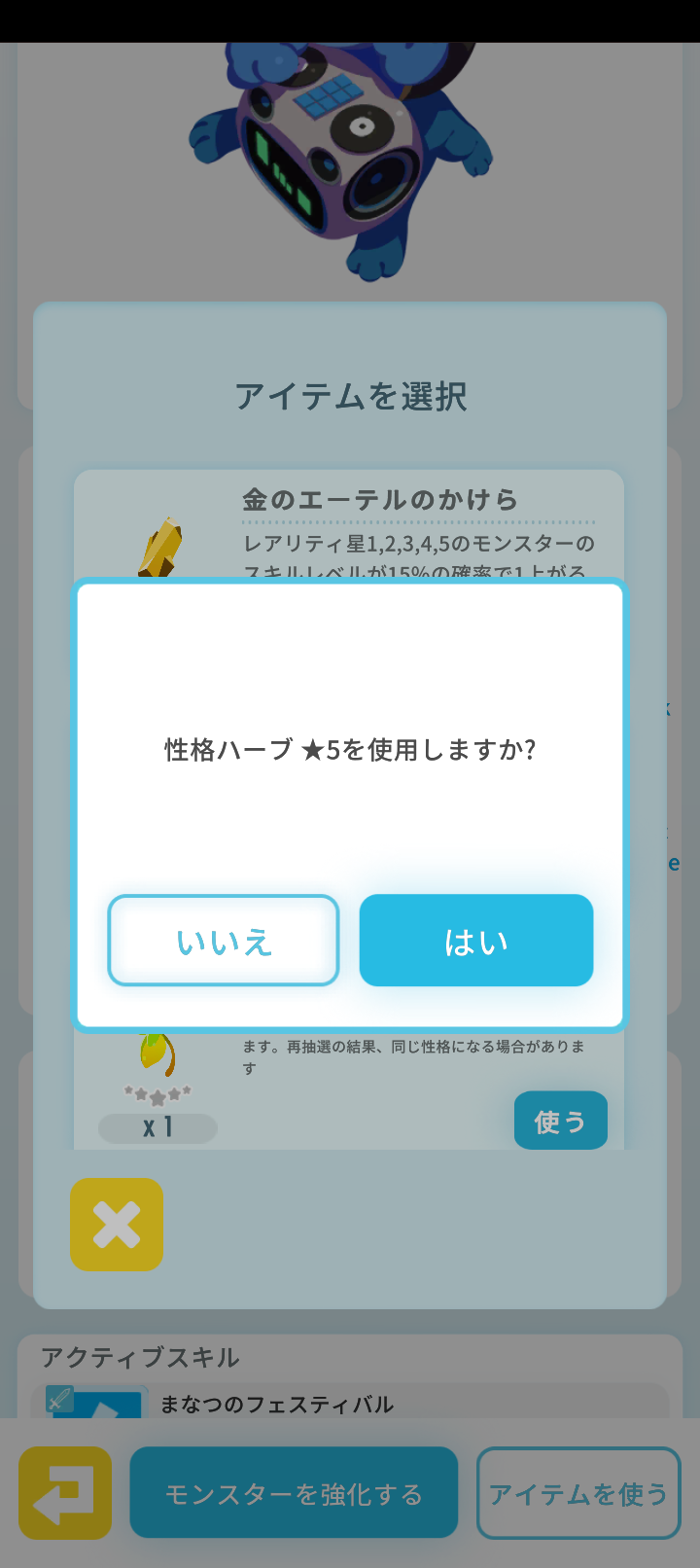Close the item list with the yellow X
Viewport: 700px width, 1568px height.
tap(116, 1225)
